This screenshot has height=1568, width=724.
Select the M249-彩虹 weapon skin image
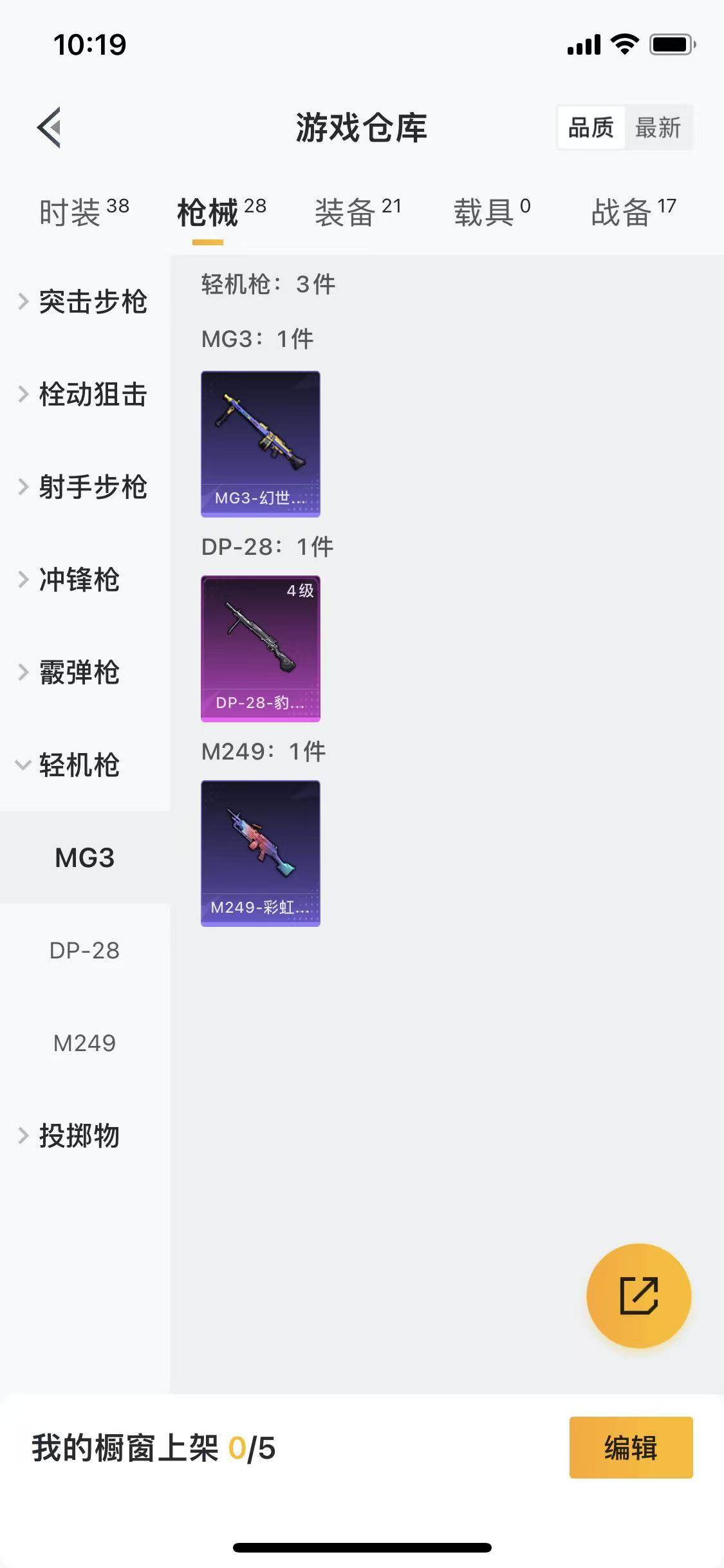[260, 853]
